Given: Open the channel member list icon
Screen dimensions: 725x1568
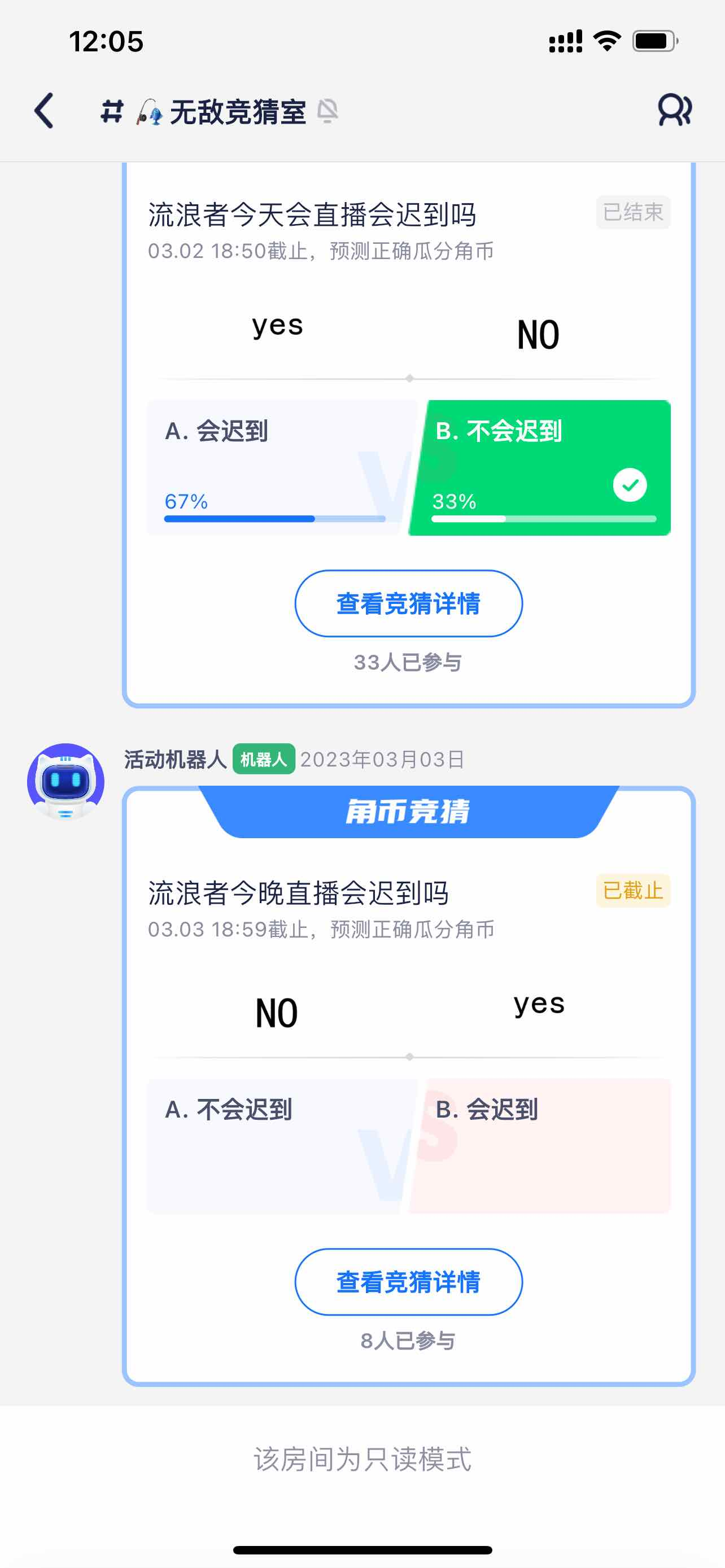Looking at the screenshot, I should coord(675,111).
